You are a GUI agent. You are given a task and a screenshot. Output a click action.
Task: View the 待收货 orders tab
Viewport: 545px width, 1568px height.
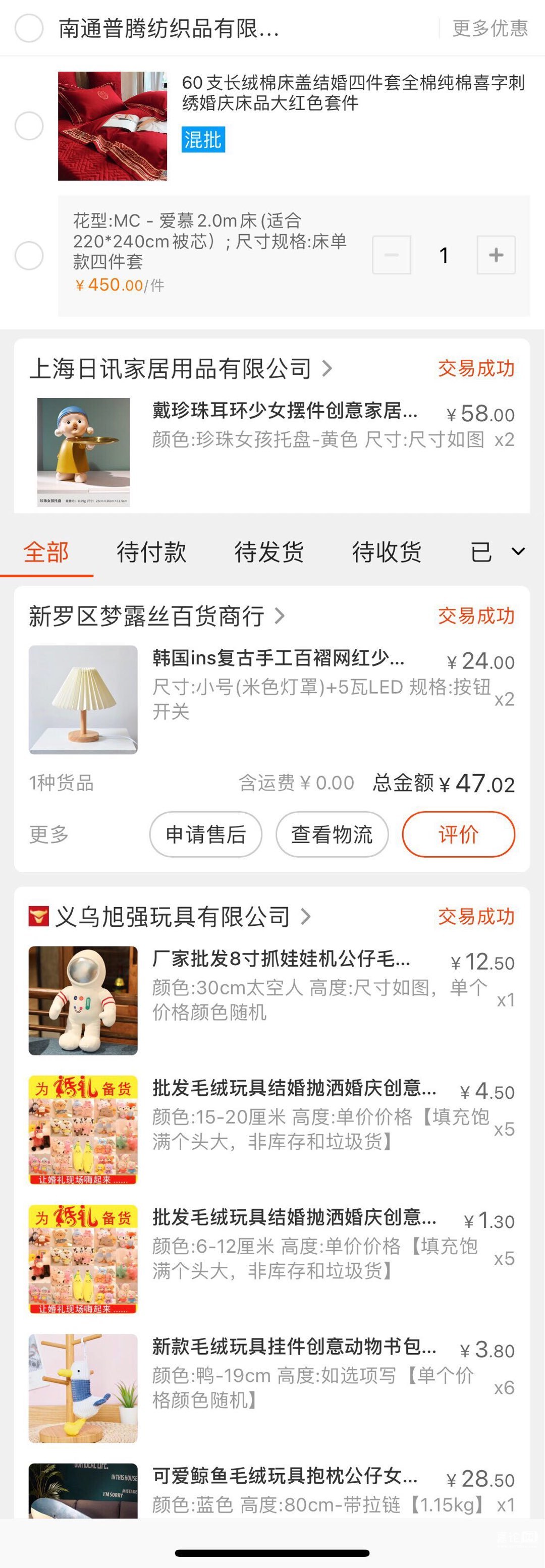tap(387, 552)
